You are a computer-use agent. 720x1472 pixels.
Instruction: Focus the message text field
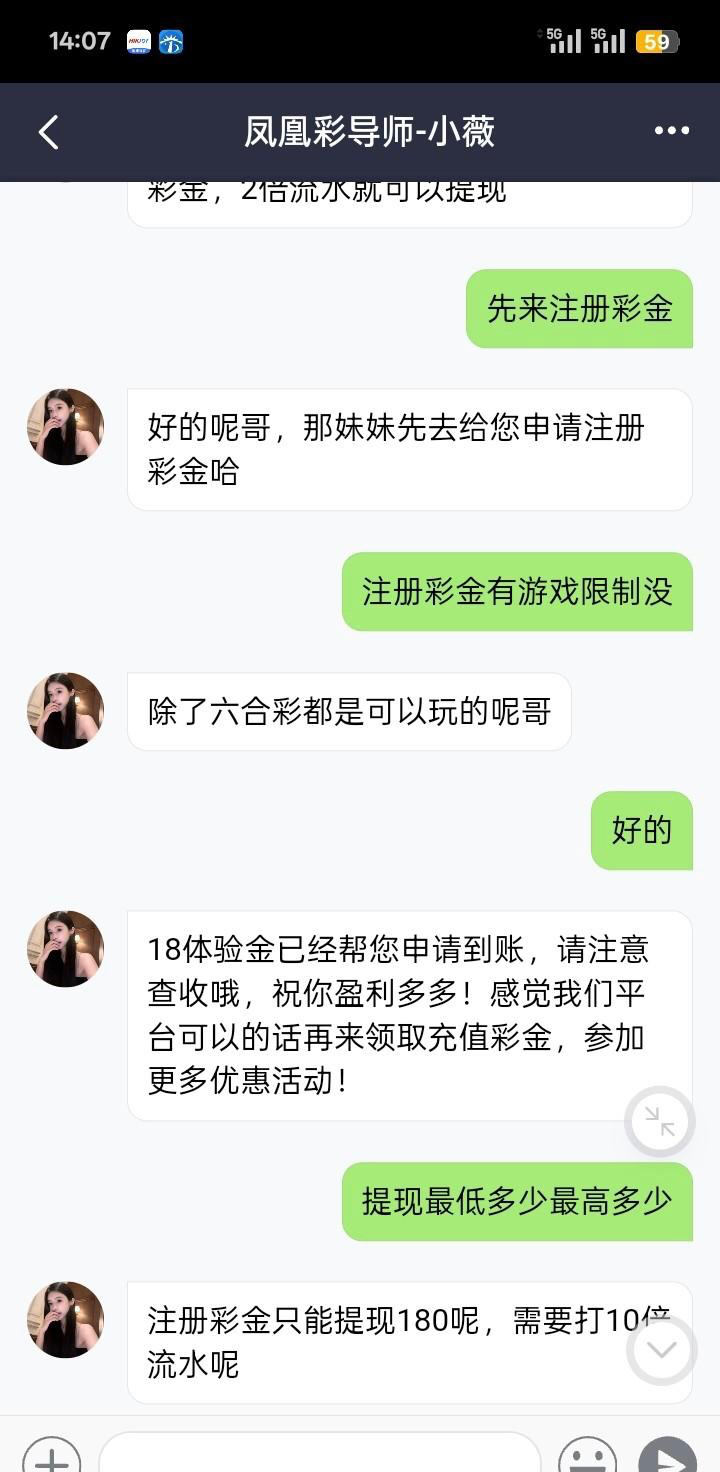click(320, 1456)
